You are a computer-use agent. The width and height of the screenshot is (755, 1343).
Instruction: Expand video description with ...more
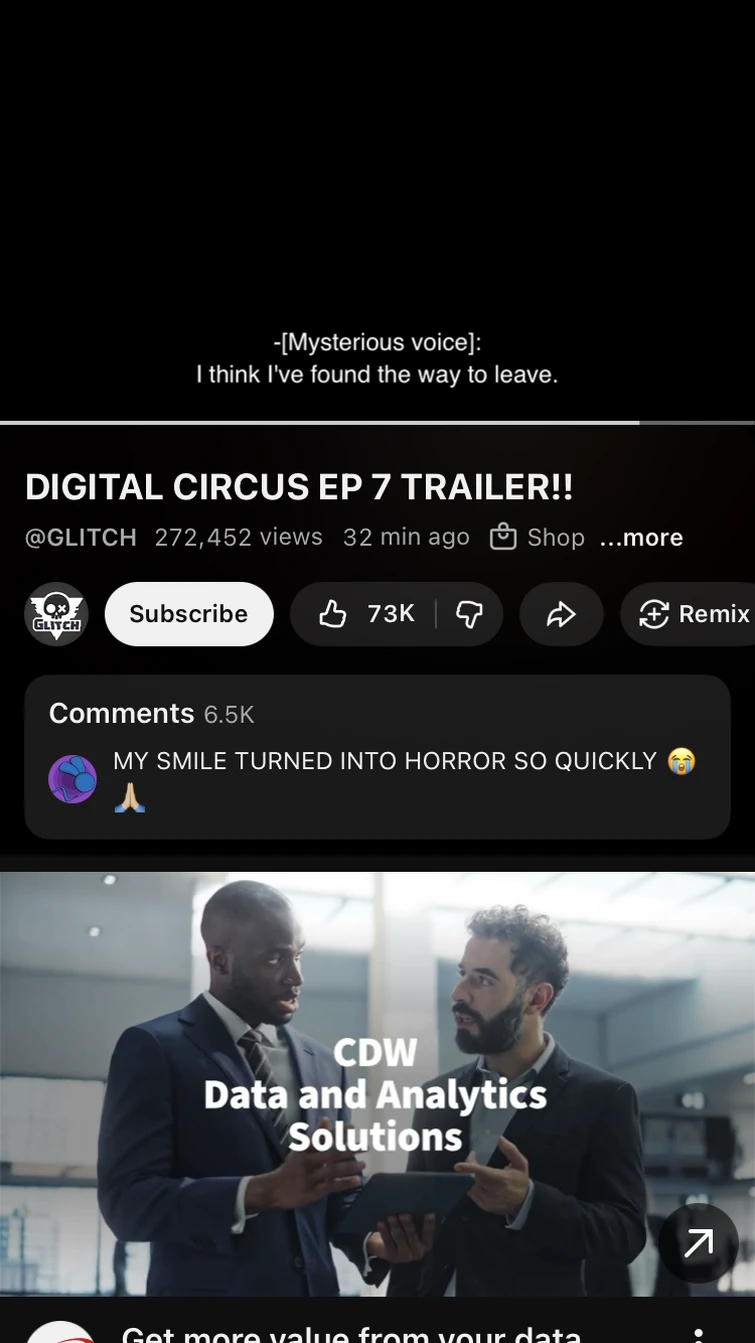tap(641, 538)
